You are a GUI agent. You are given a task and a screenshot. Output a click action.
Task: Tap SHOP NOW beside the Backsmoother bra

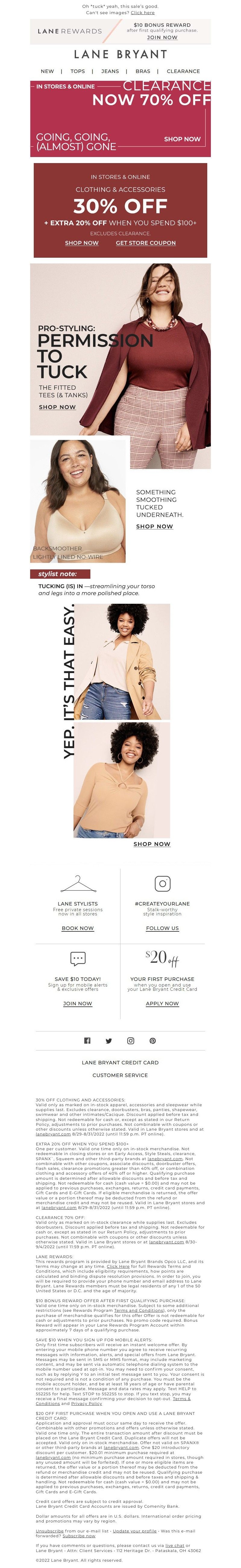click(x=155, y=526)
